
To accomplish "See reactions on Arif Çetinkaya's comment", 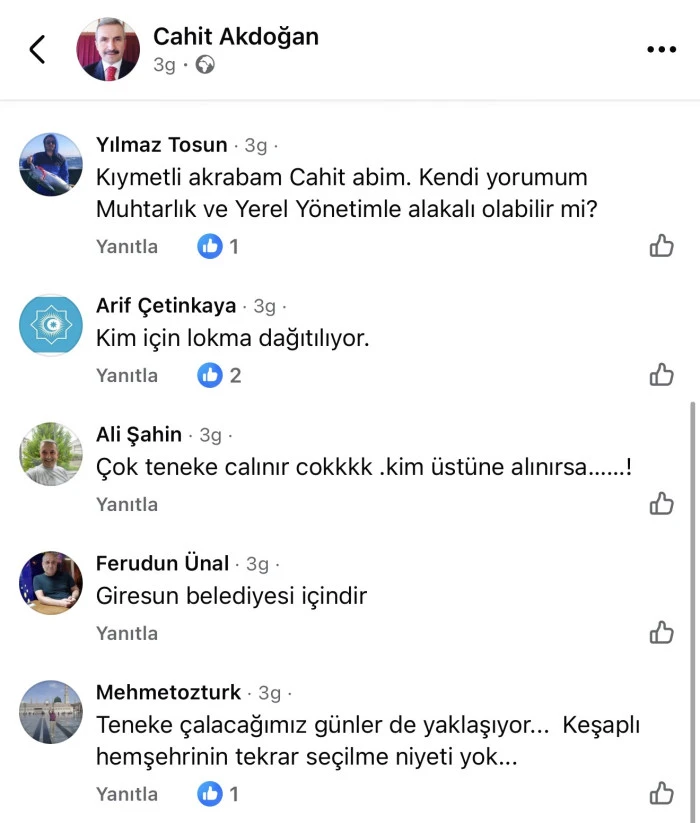I will (220, 375).
